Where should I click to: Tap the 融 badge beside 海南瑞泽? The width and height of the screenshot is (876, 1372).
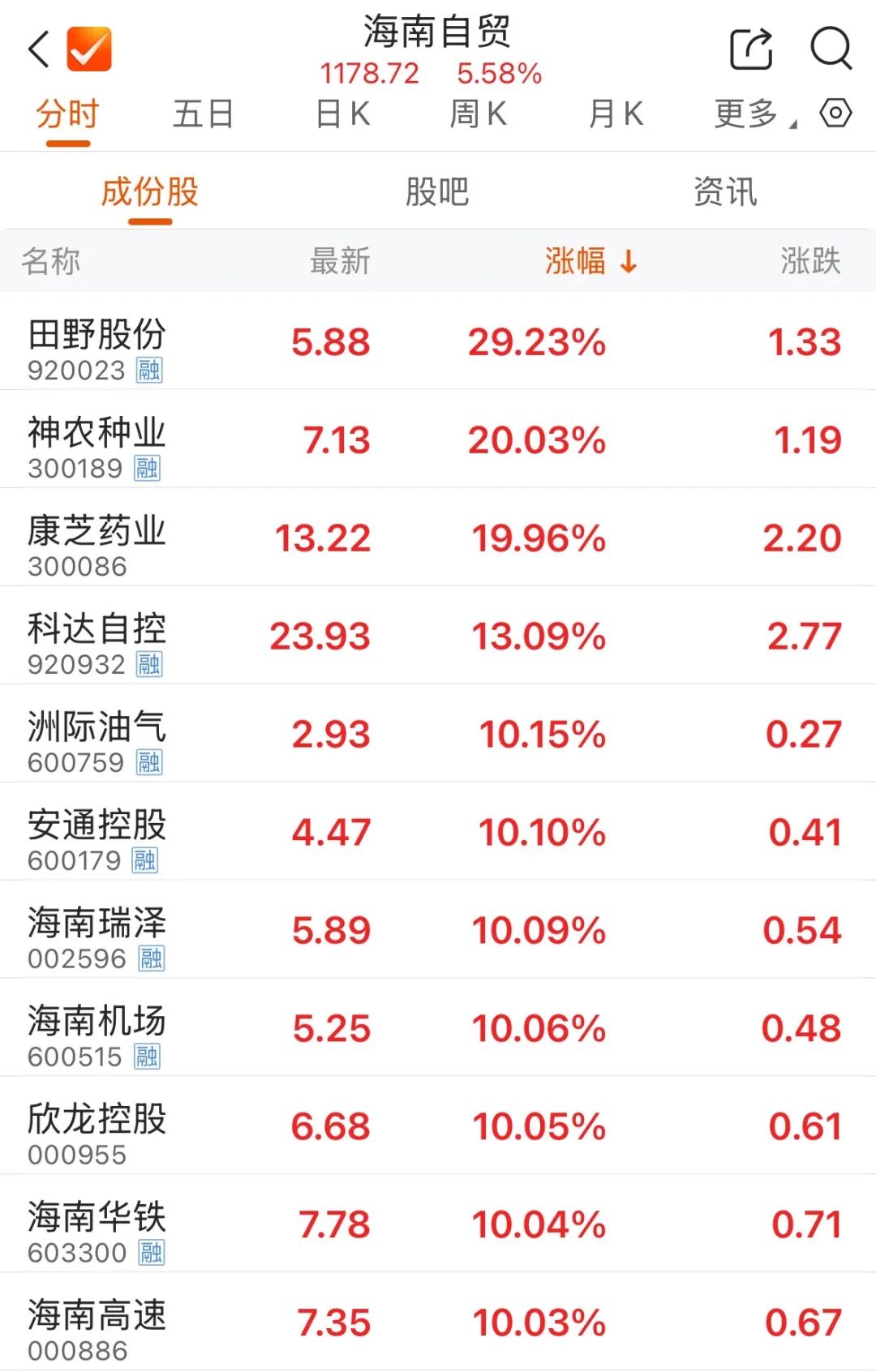151,959
